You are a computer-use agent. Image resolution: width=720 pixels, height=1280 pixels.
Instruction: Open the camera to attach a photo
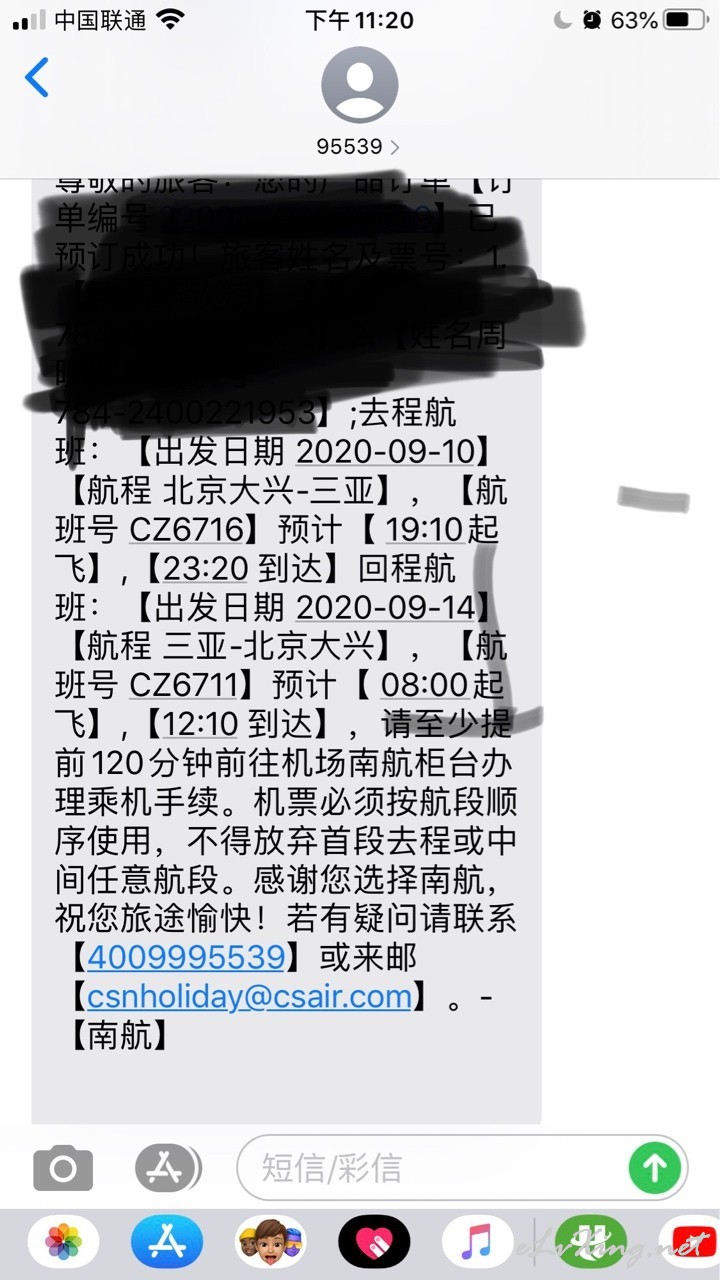pos(63,1168)
